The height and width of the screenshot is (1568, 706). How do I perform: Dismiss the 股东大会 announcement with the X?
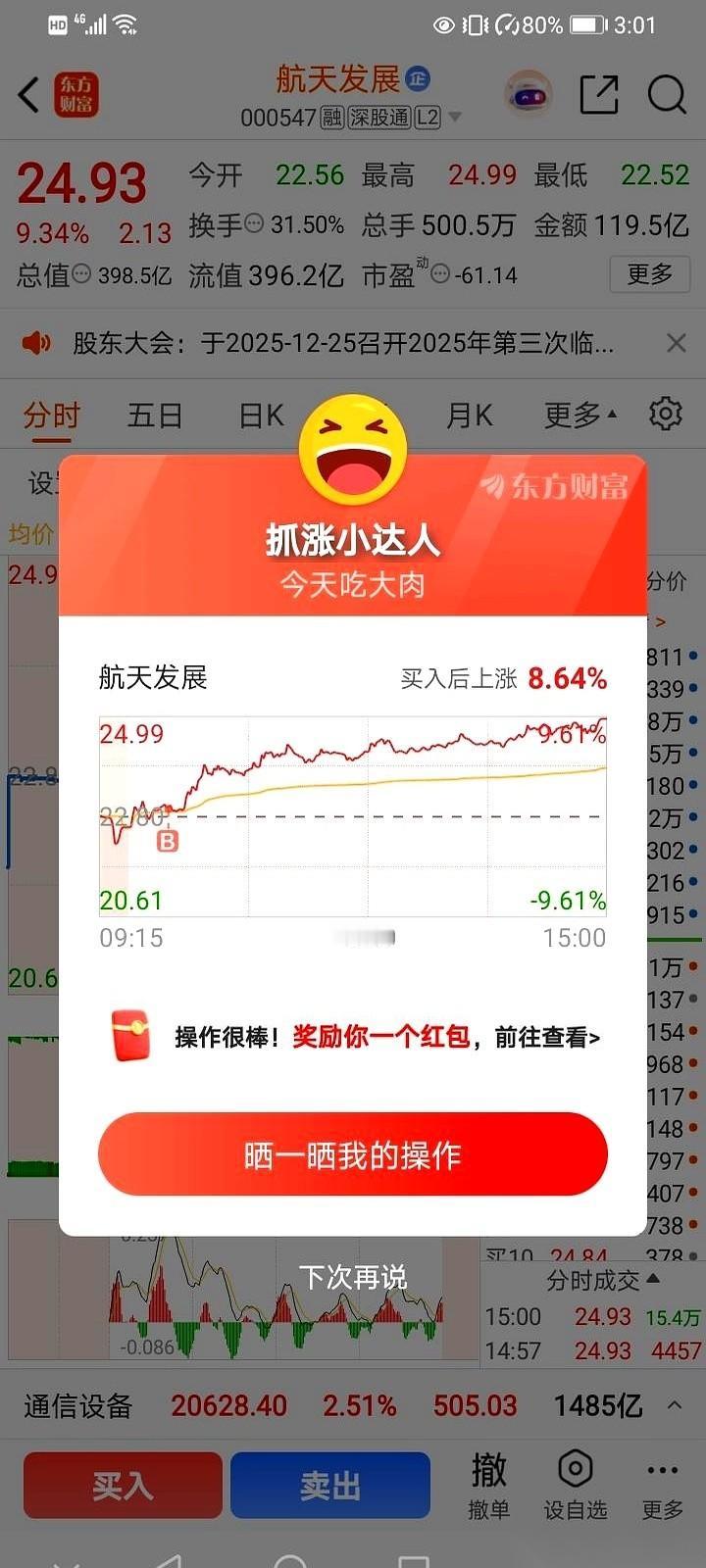[677, 344]
